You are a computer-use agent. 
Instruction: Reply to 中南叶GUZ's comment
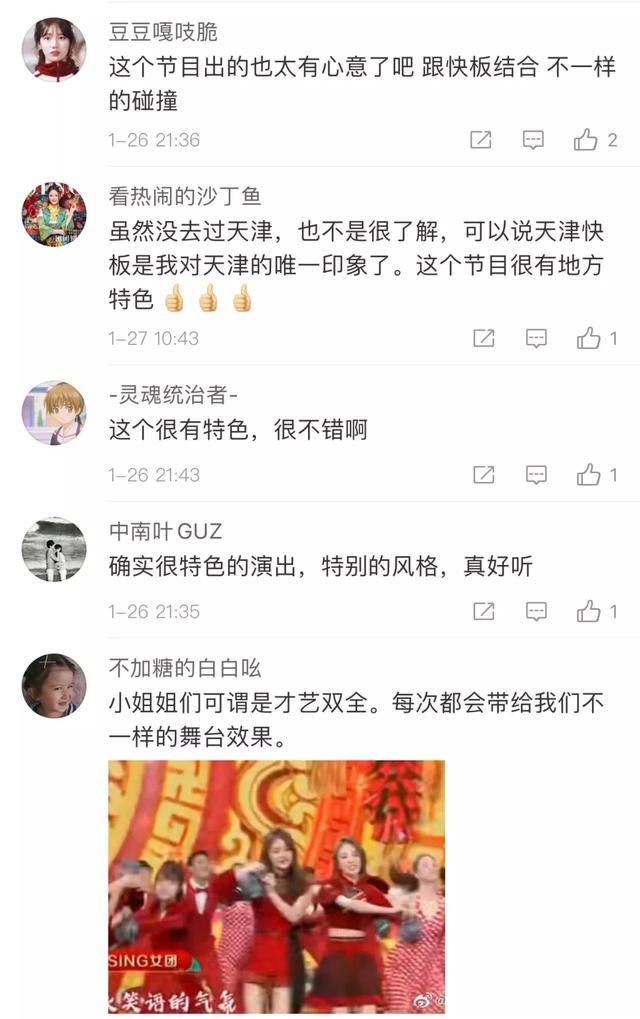[536, 610]
